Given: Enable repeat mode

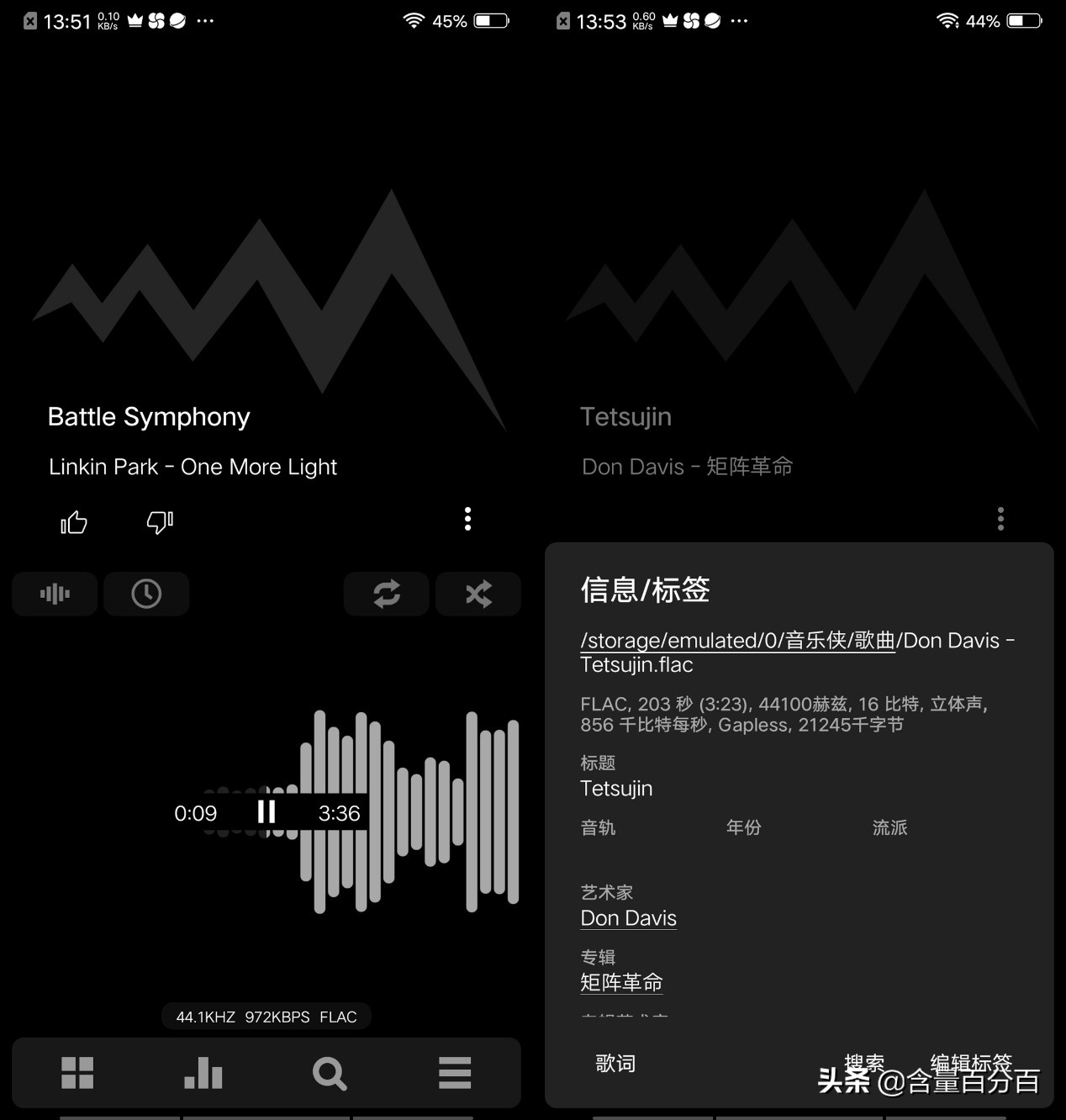Looking at the screenshot, I should [x=386, y=594].
